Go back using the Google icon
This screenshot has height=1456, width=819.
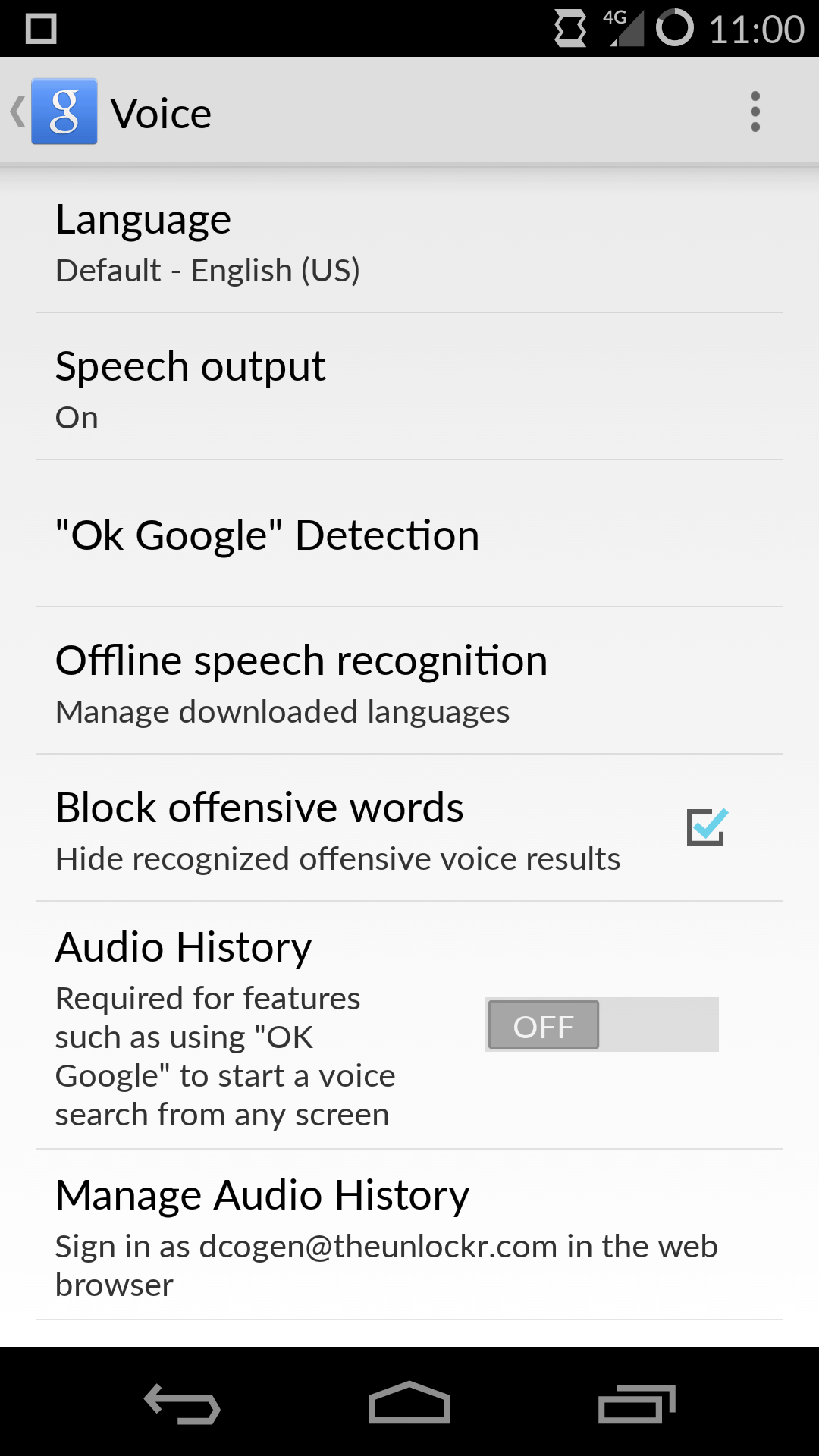click(x=64, y=112)
